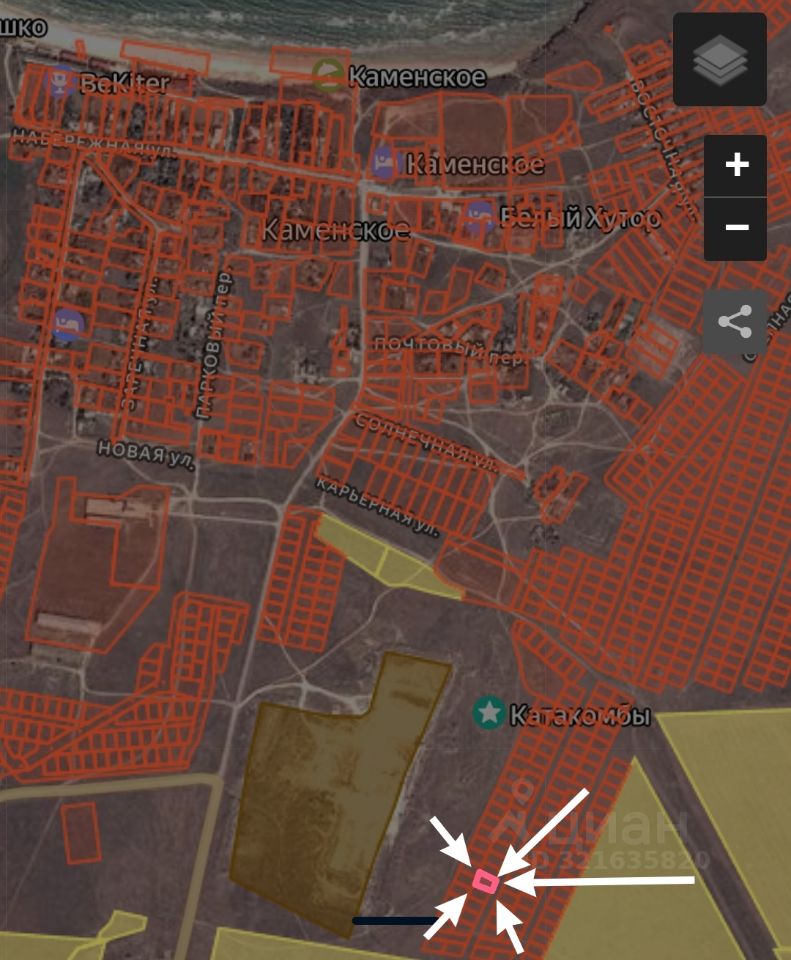Share this map location
The image size is (791, 960).
click(x=734, y=323)
